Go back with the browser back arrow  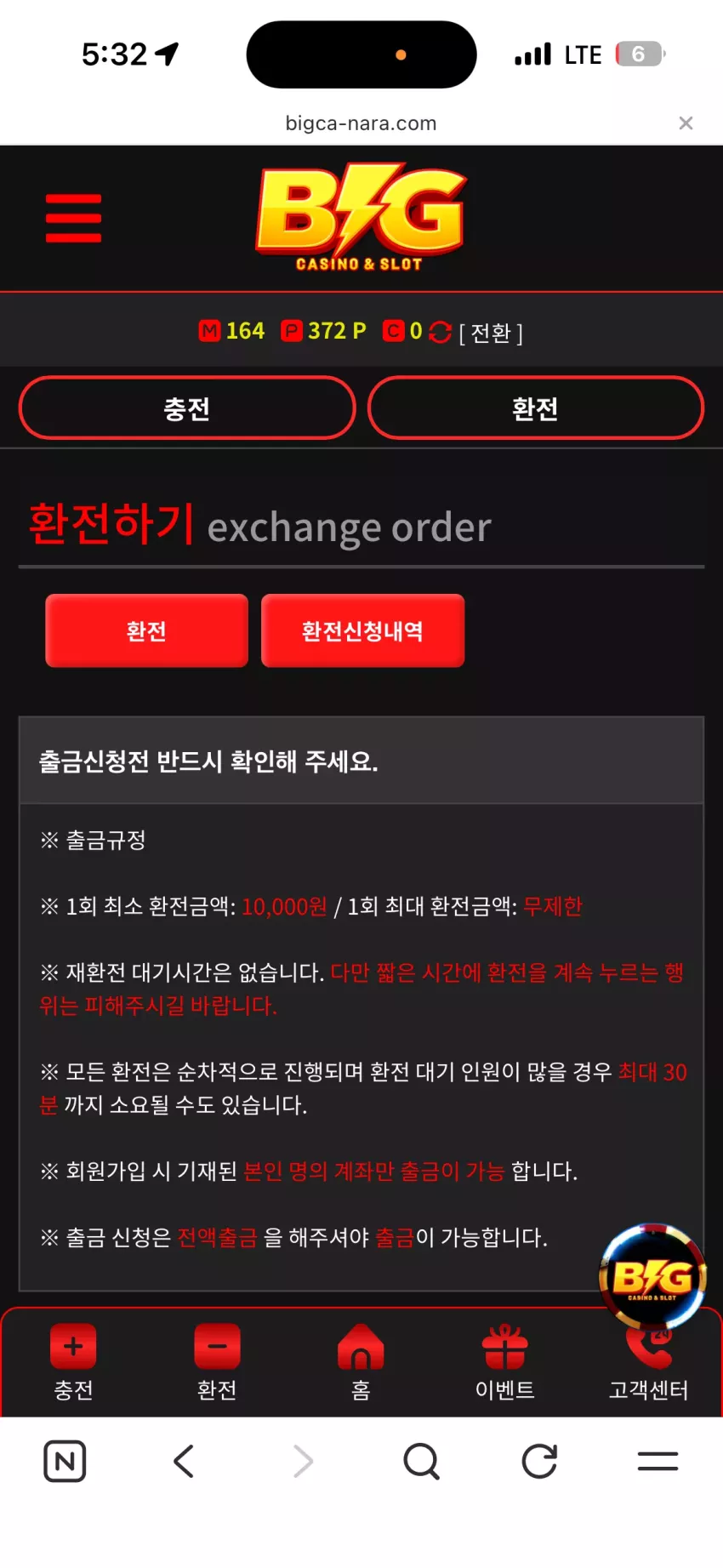click(x=184, y=1462)
